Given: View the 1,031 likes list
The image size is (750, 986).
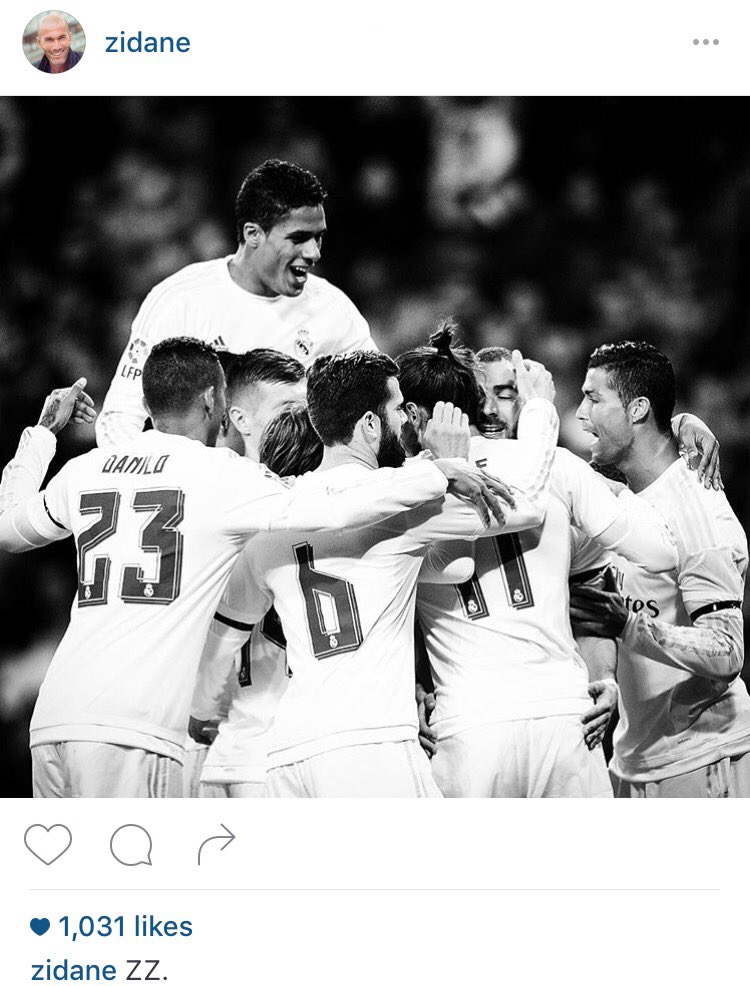Looking at the screenshot, I should coord(124,927).
